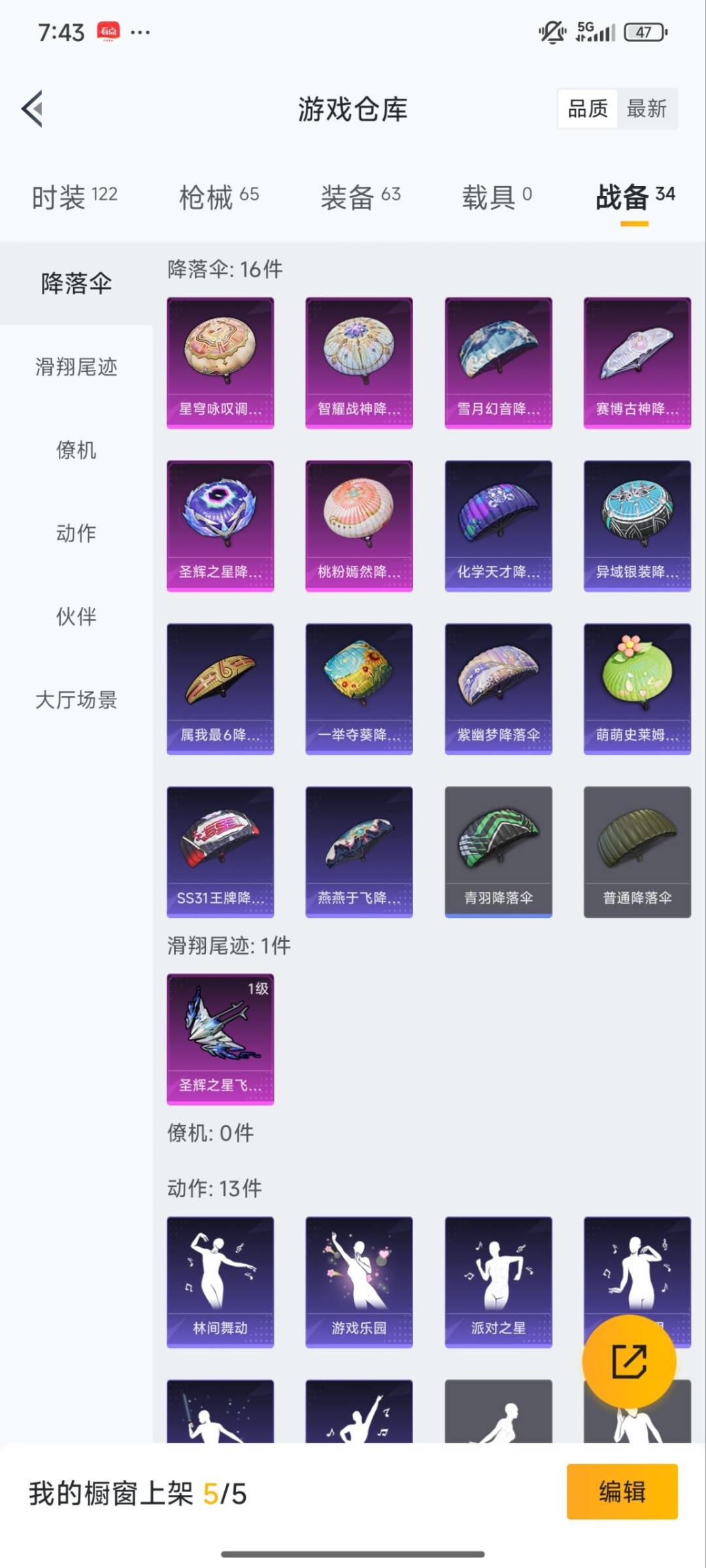Open the 紫幽梦降落伞 item

pyautogui.click(x=498, y=689)
